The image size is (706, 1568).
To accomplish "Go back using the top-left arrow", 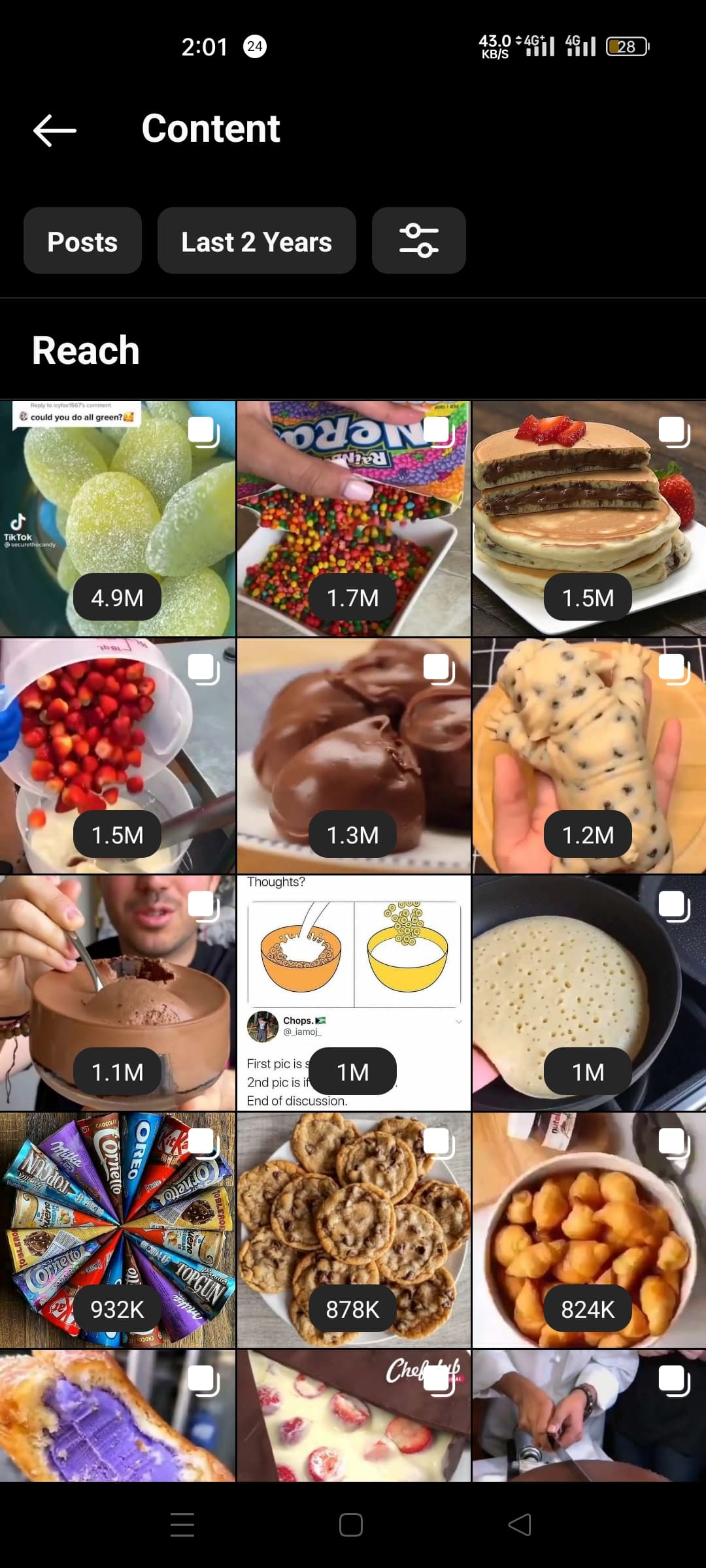I will pos(55,130).
